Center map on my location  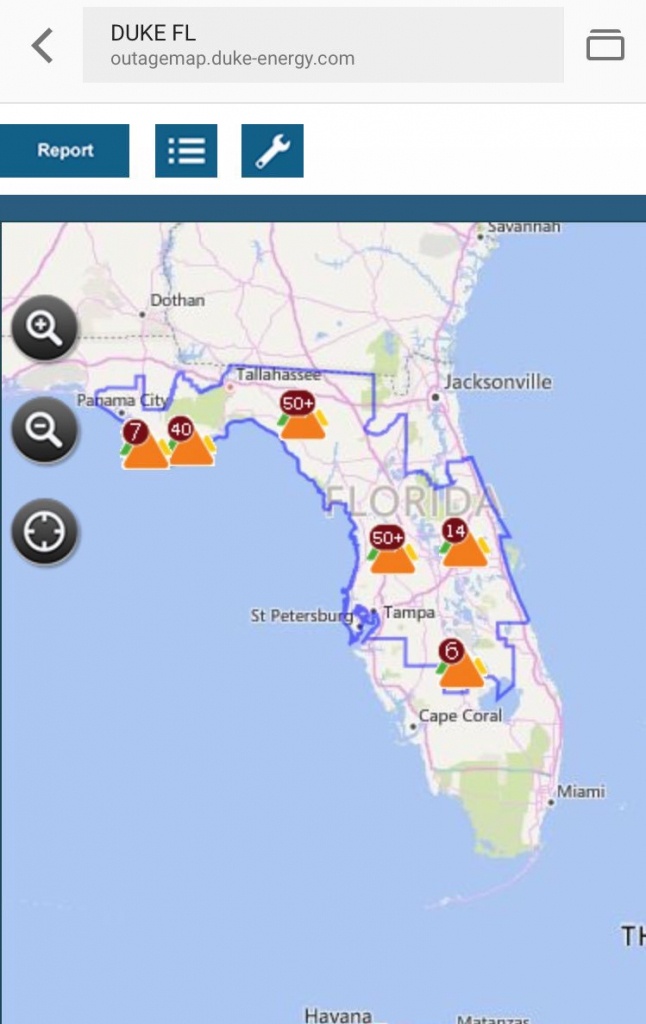pos(44,532)
